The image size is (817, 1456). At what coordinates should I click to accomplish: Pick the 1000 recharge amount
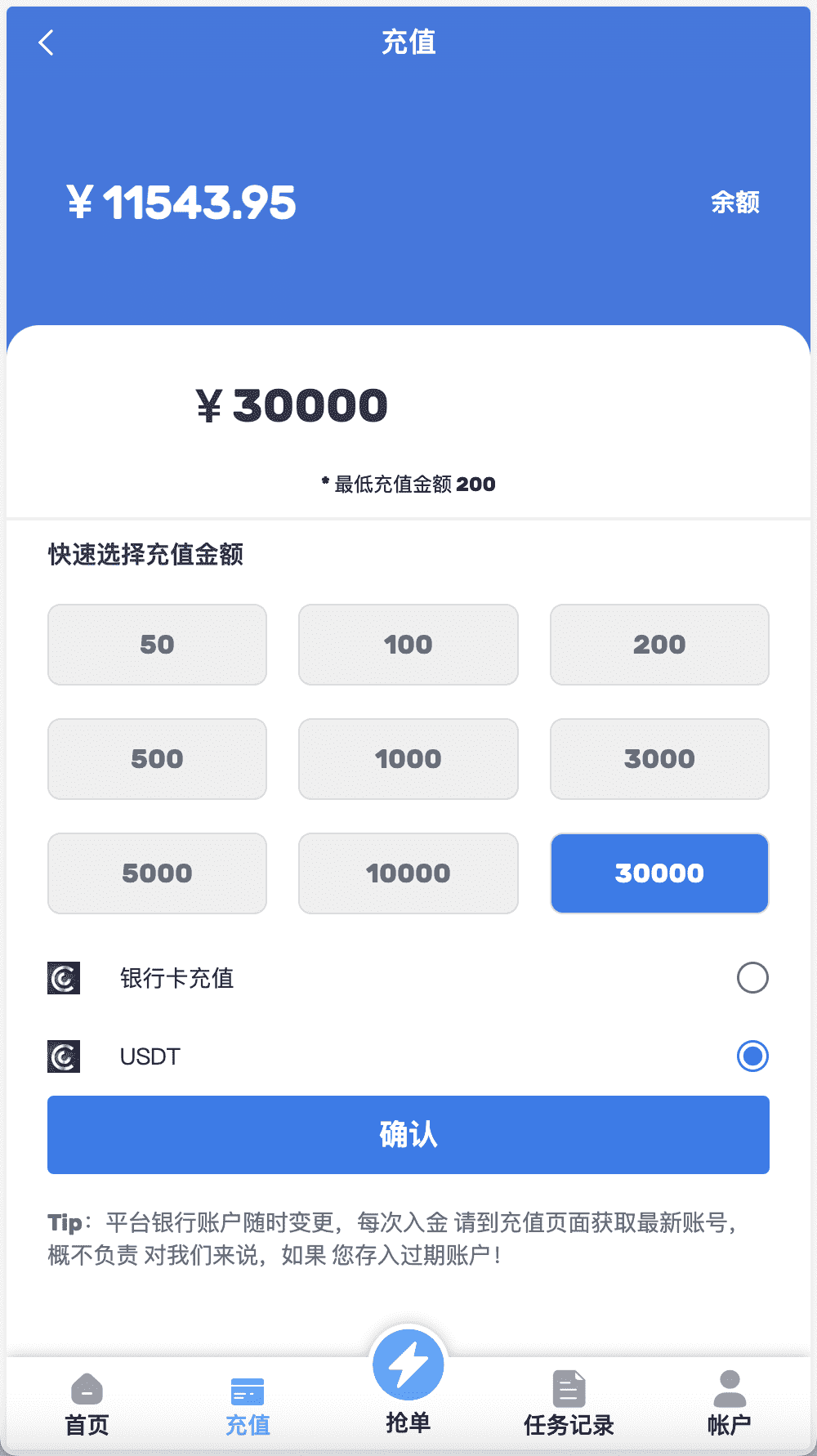408,759
